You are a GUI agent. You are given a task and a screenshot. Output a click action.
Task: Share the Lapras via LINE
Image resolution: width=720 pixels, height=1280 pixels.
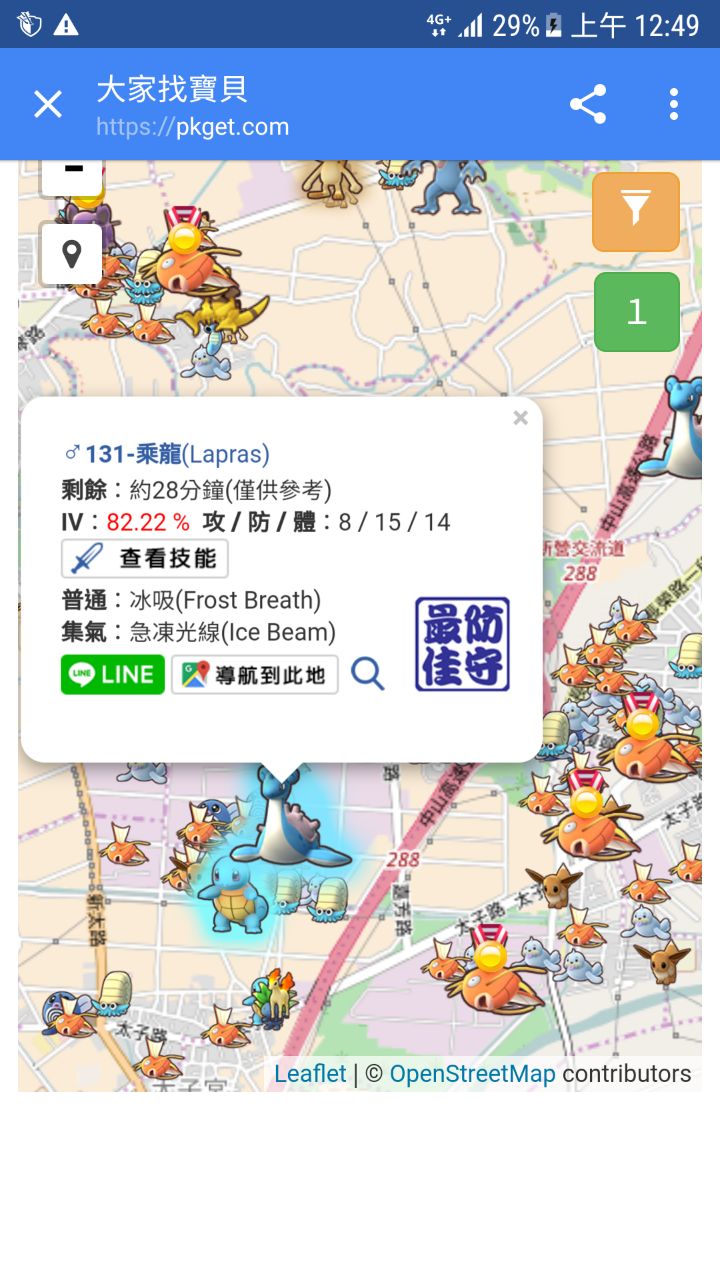pyautogui.click(x=113, y=675)
